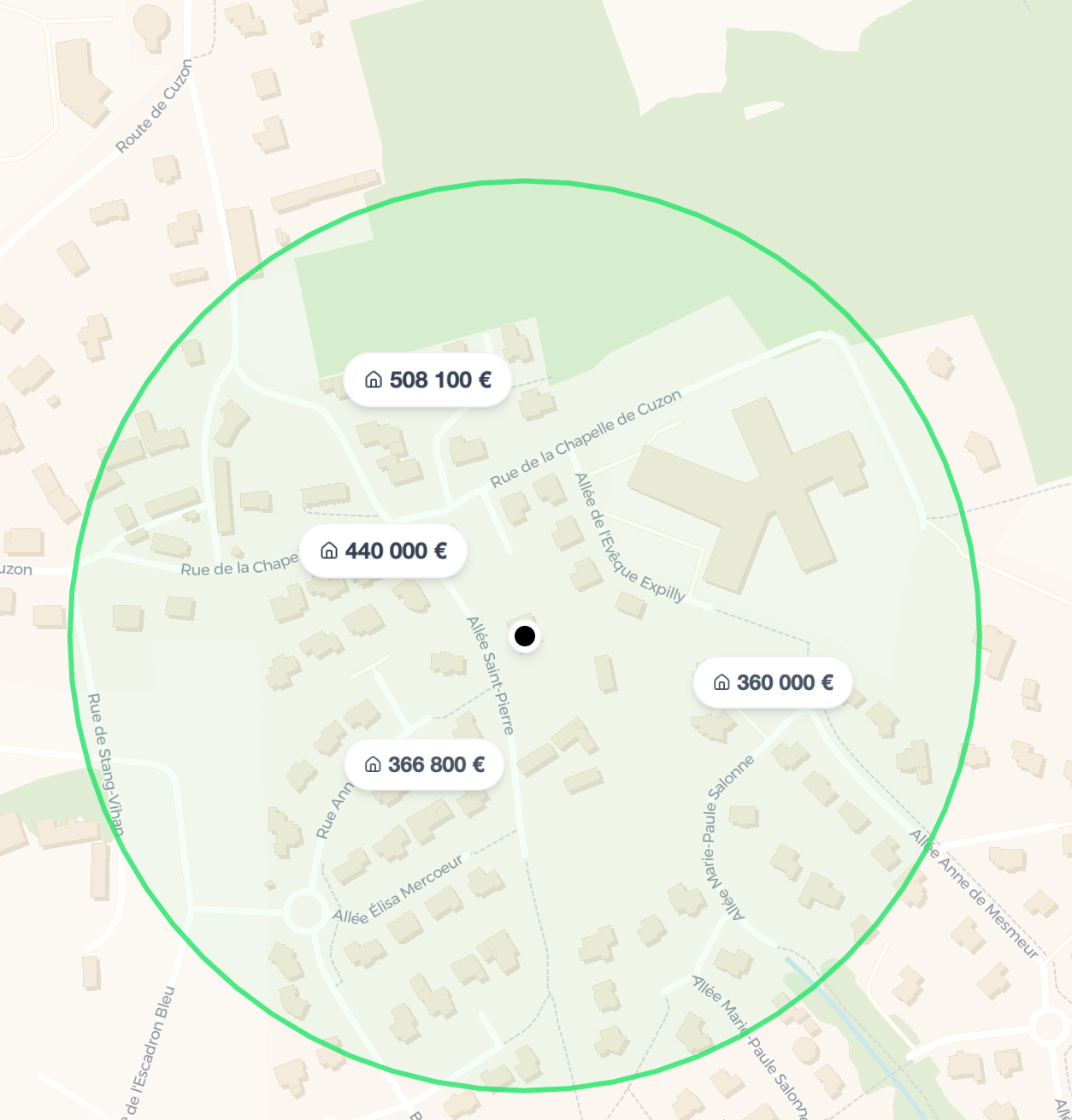View the 366 800 € property marker

click(x=424, y=764)
